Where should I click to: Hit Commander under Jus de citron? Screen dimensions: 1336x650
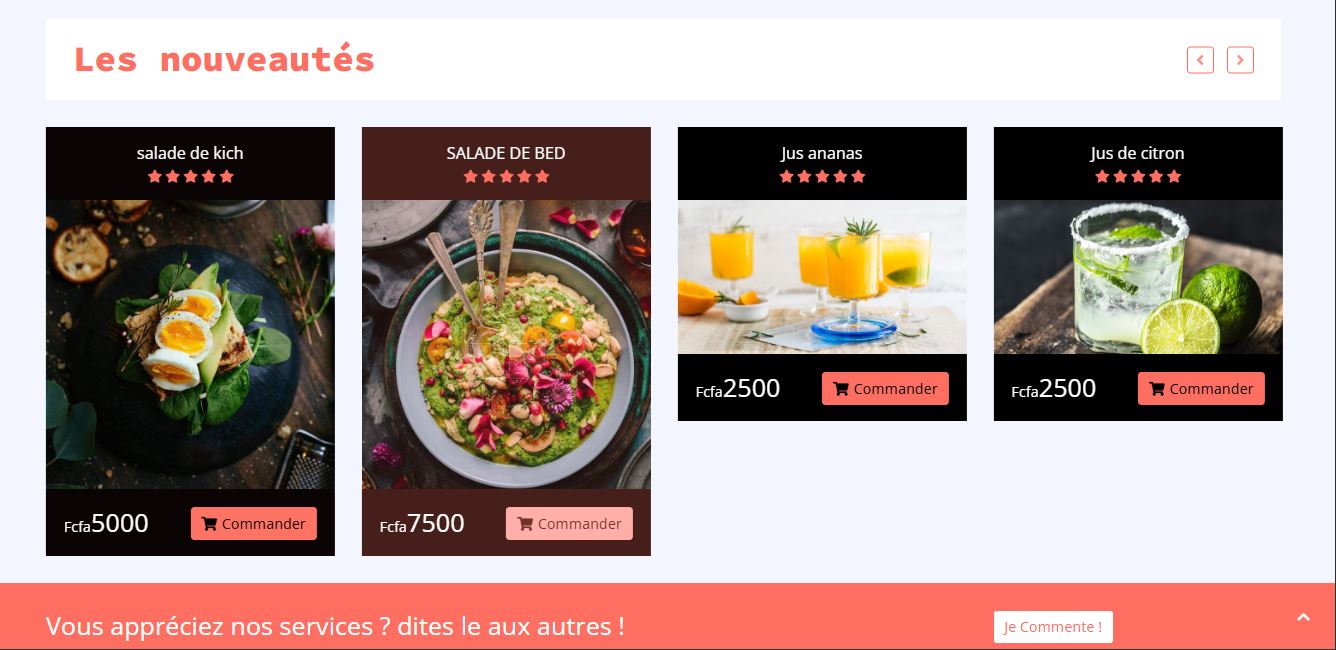[1201, 389]
